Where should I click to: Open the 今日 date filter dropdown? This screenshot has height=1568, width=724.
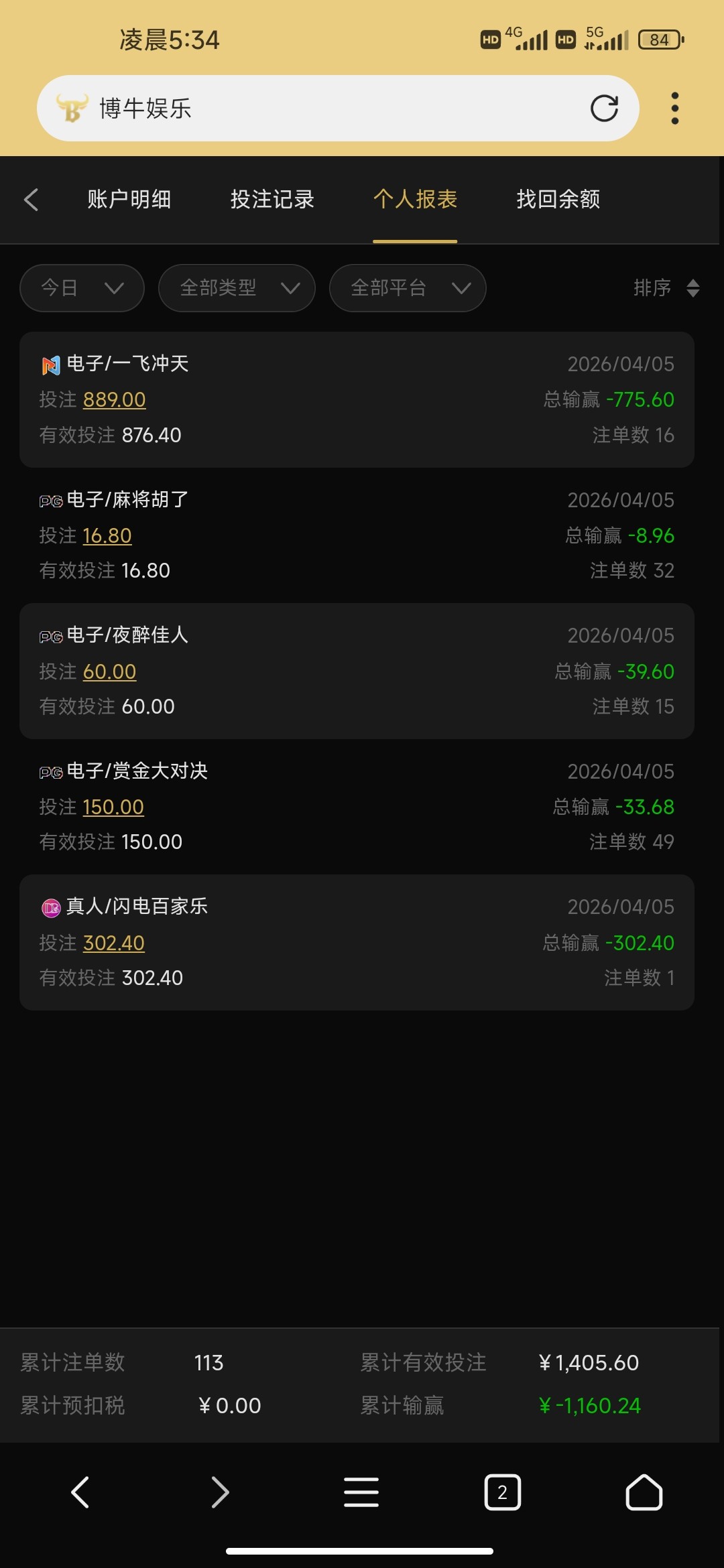[x=80, y=287]
